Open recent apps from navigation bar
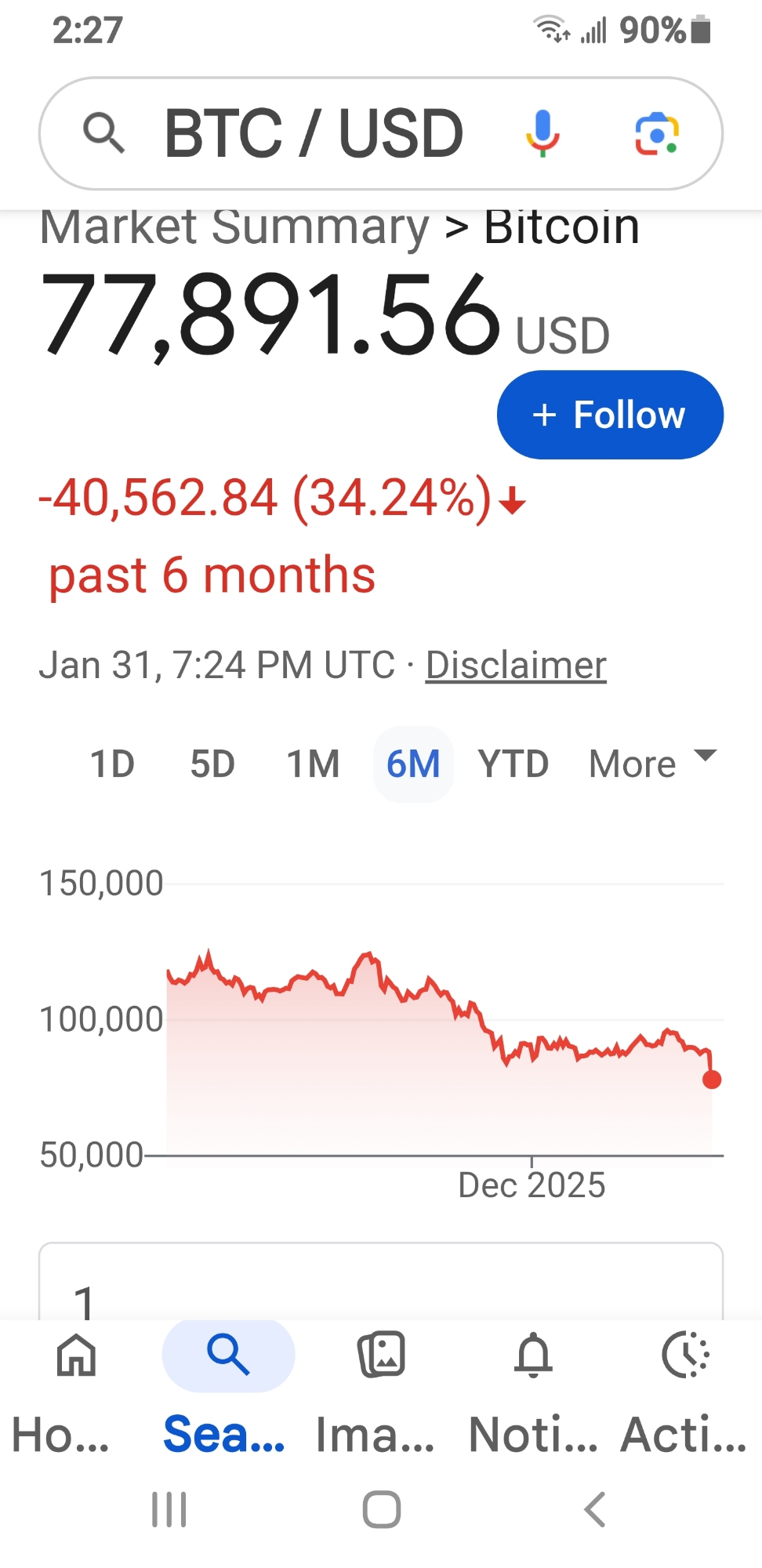The width and height of the screenshot is (762, 1568). pyautogui.click(x=169, y=1509)
